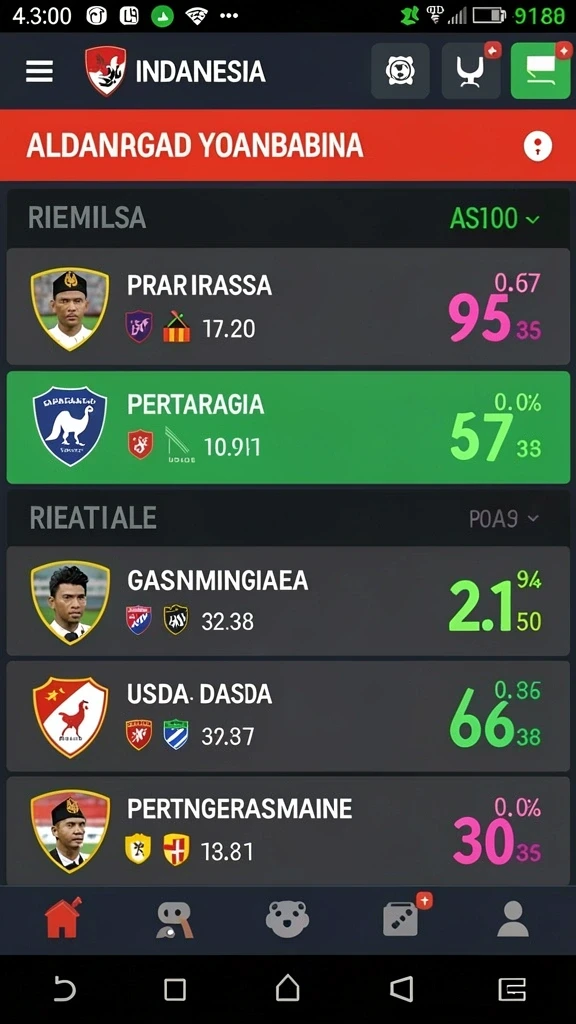Switch to the bear icon tab

point(287,918)
